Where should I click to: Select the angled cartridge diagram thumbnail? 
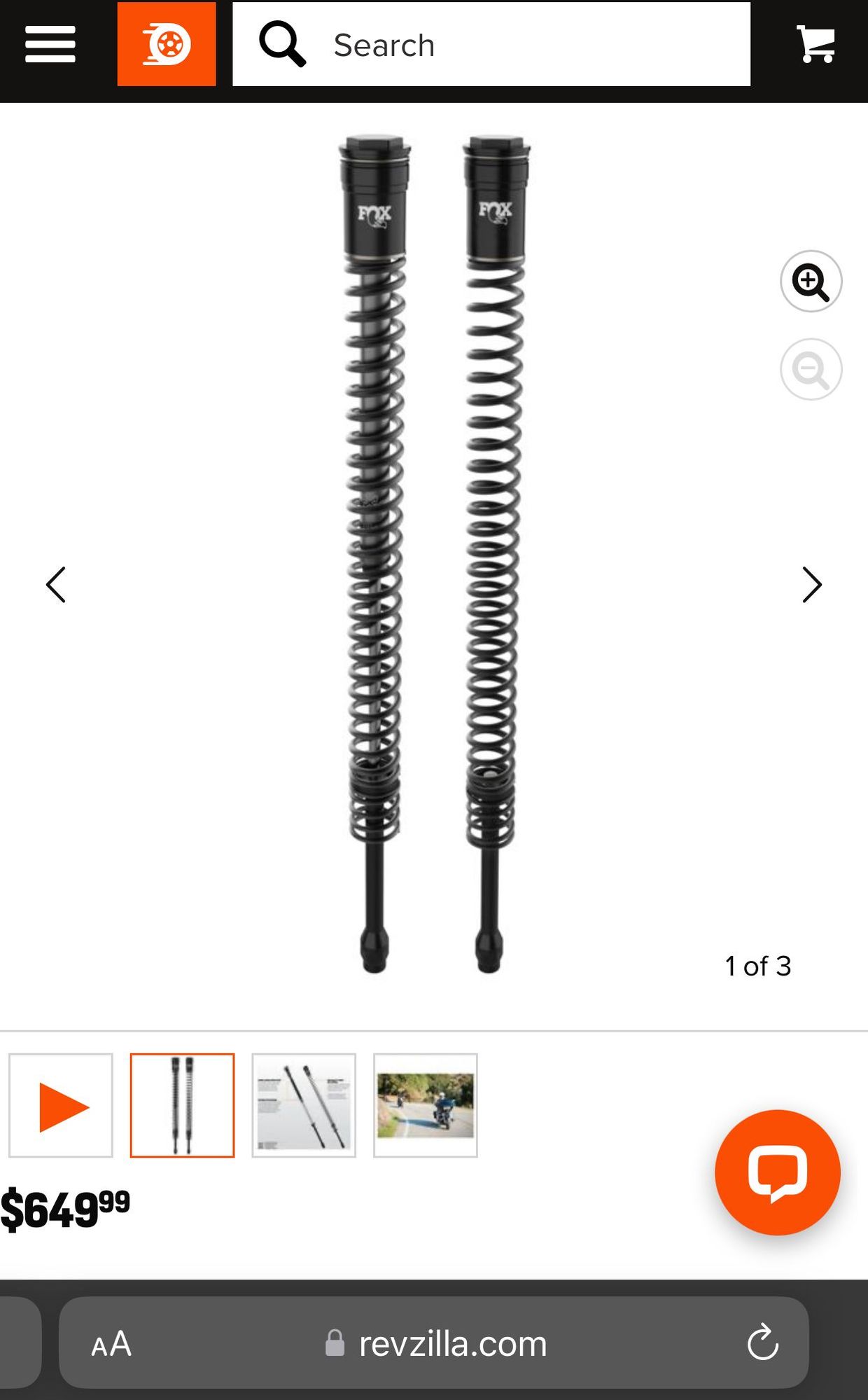click(304, 1105)
